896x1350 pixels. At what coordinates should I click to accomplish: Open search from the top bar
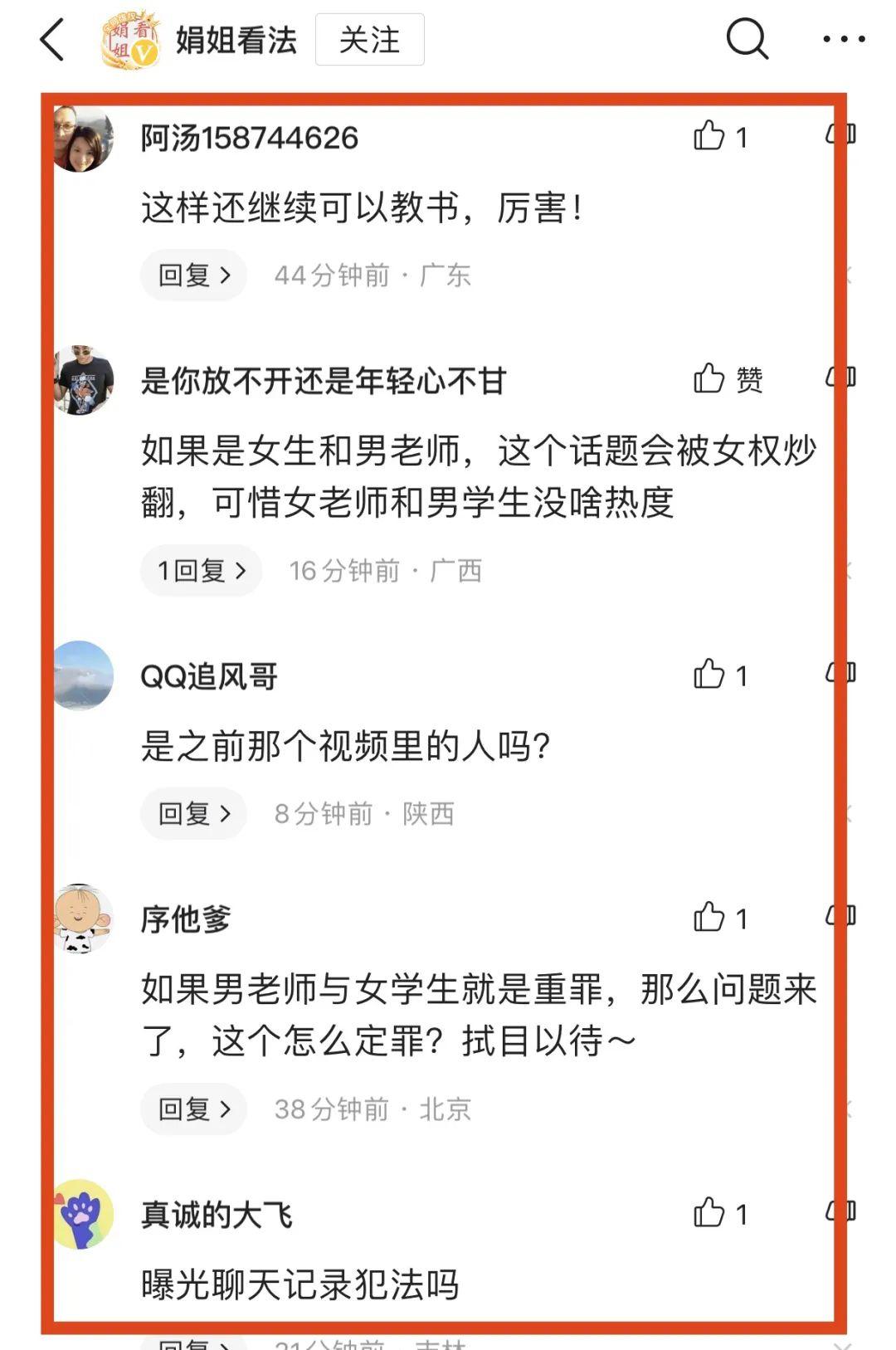coord(747,39)
